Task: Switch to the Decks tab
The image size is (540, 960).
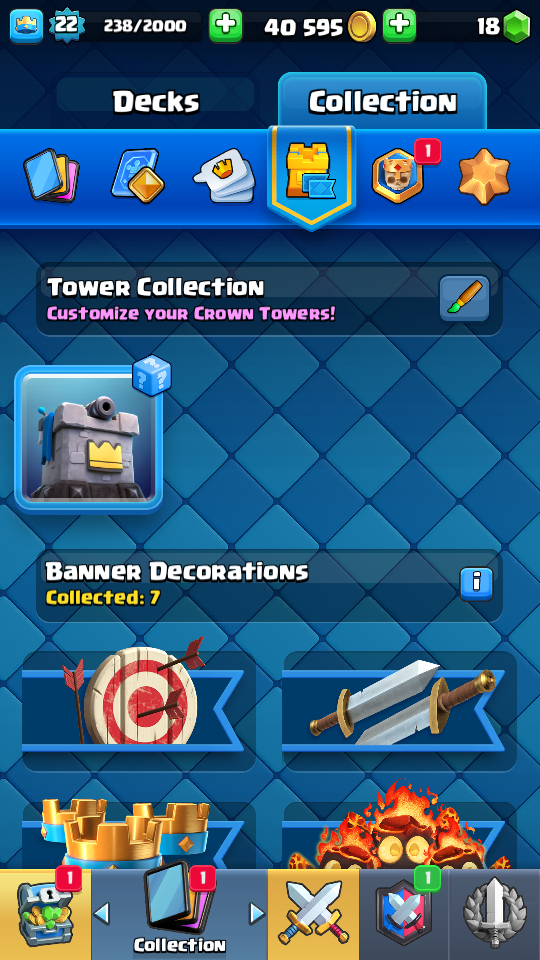Action: [156, 102]
